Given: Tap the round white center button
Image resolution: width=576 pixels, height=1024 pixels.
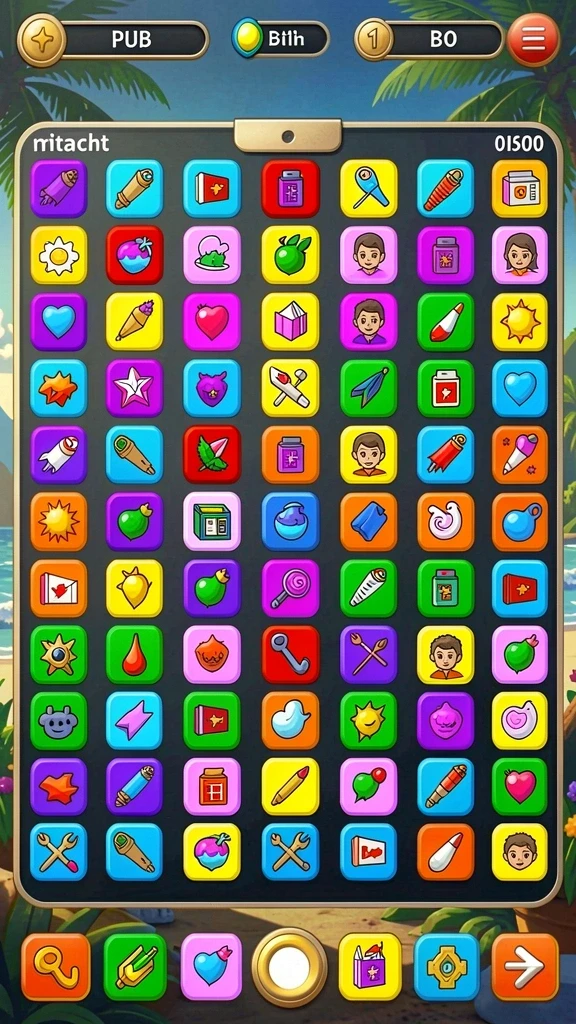Looking at the screenshot, I should pos(289,967).
